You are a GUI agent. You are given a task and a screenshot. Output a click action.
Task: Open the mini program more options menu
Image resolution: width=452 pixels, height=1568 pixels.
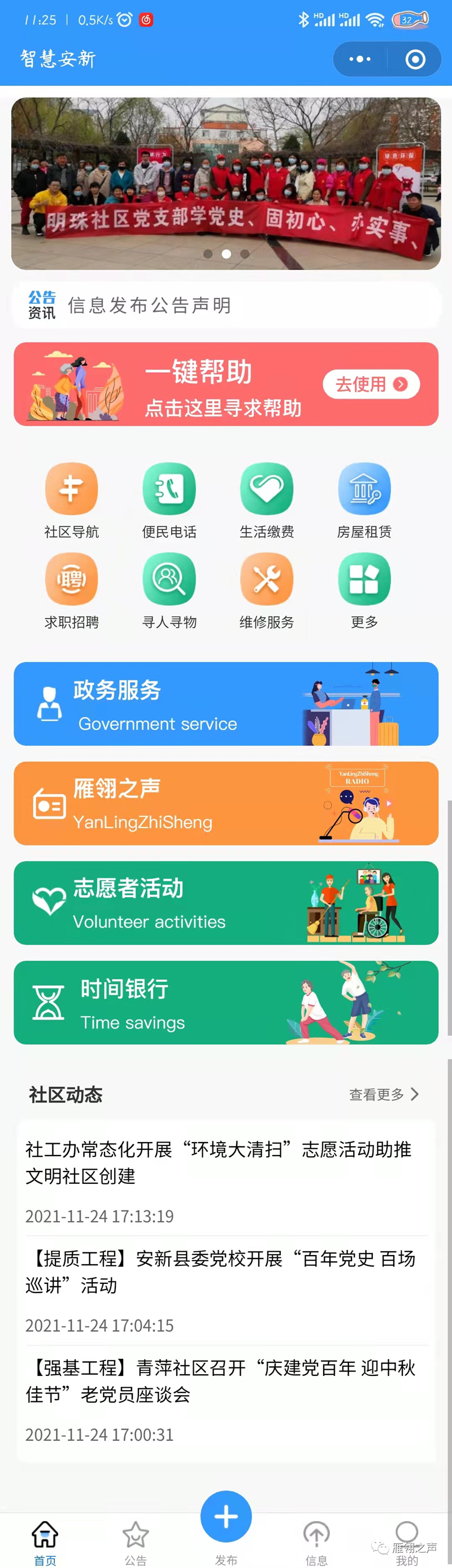(x=359, y=59)
